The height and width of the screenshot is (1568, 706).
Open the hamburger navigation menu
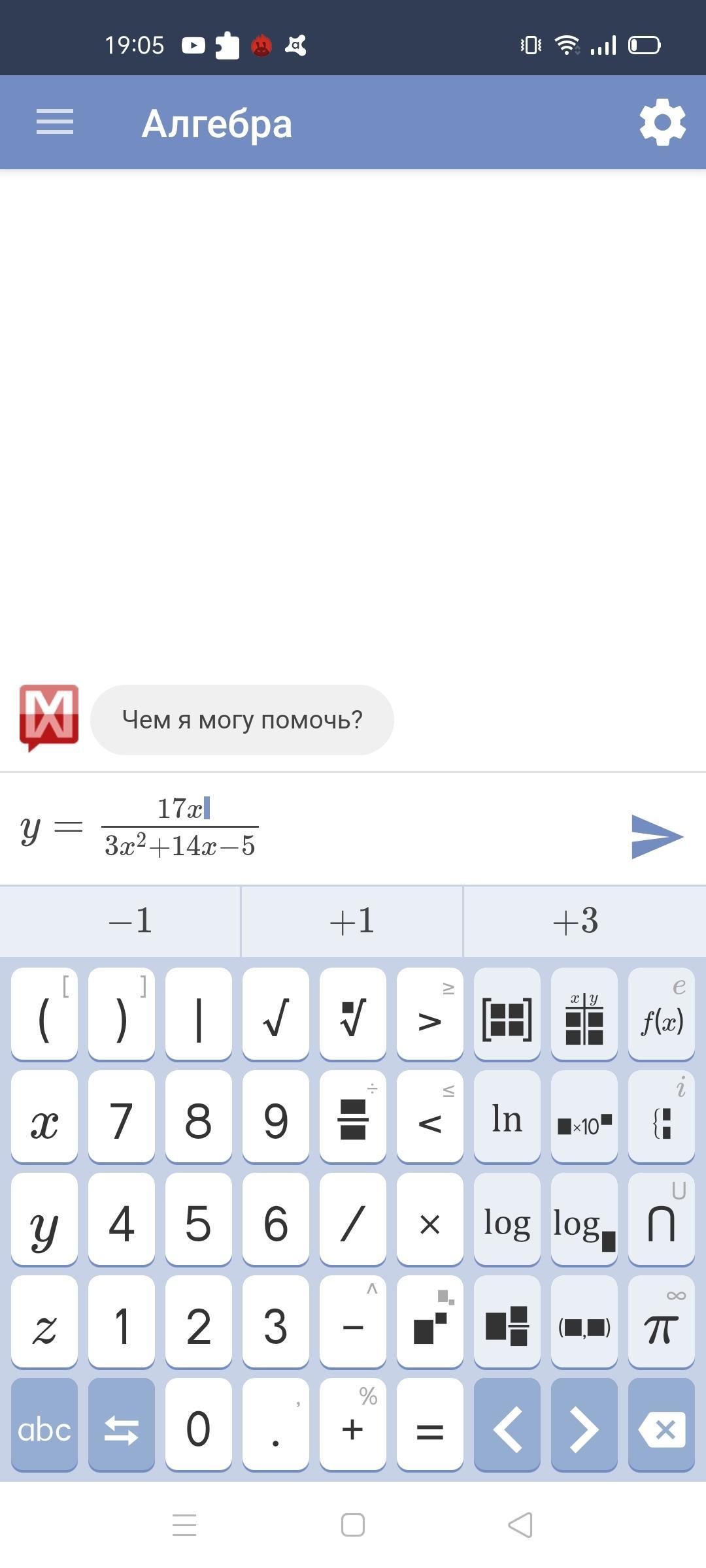[x=55, y=122]
